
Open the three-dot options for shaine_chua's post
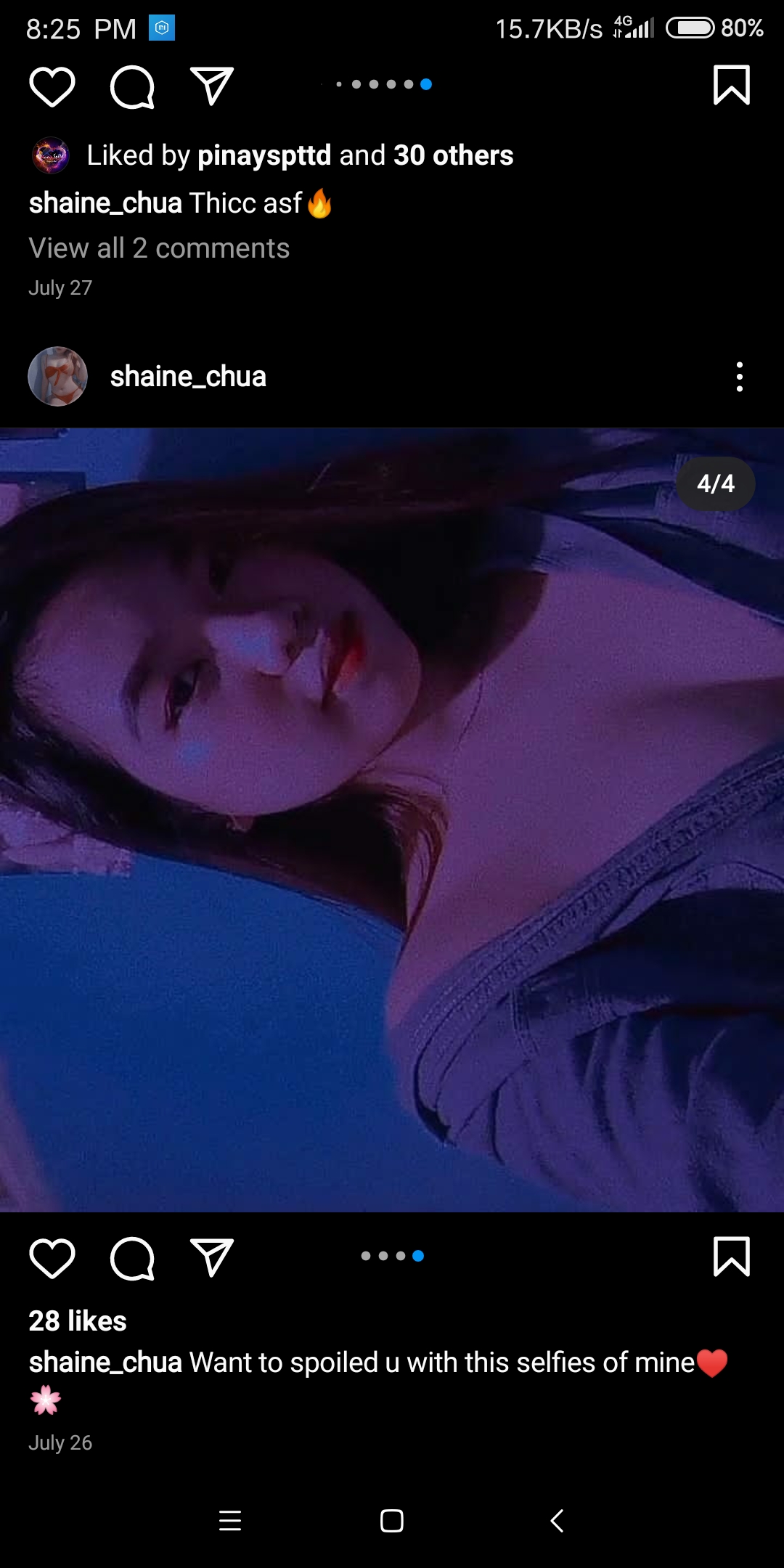click(x=739, y=377)
